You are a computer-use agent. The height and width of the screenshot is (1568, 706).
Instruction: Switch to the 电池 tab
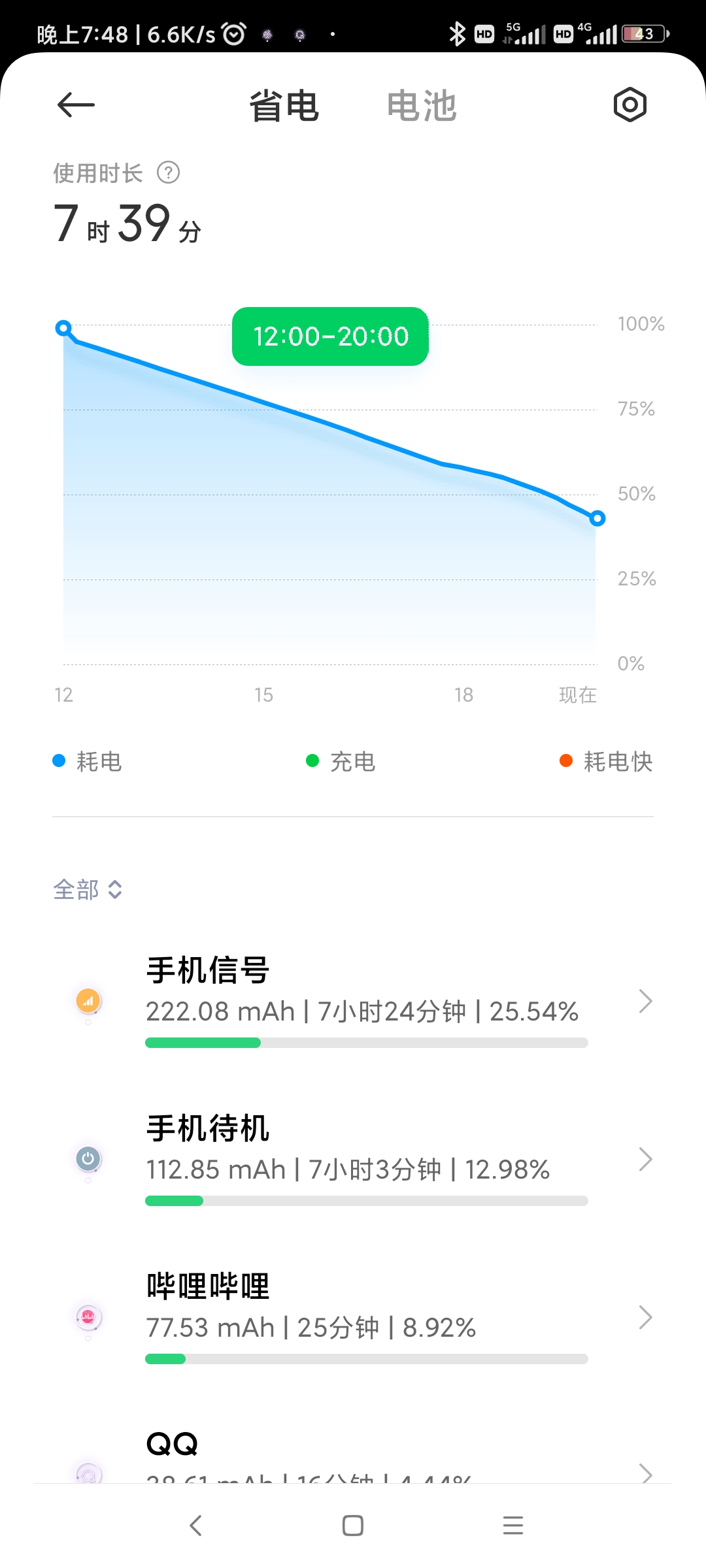422,106
